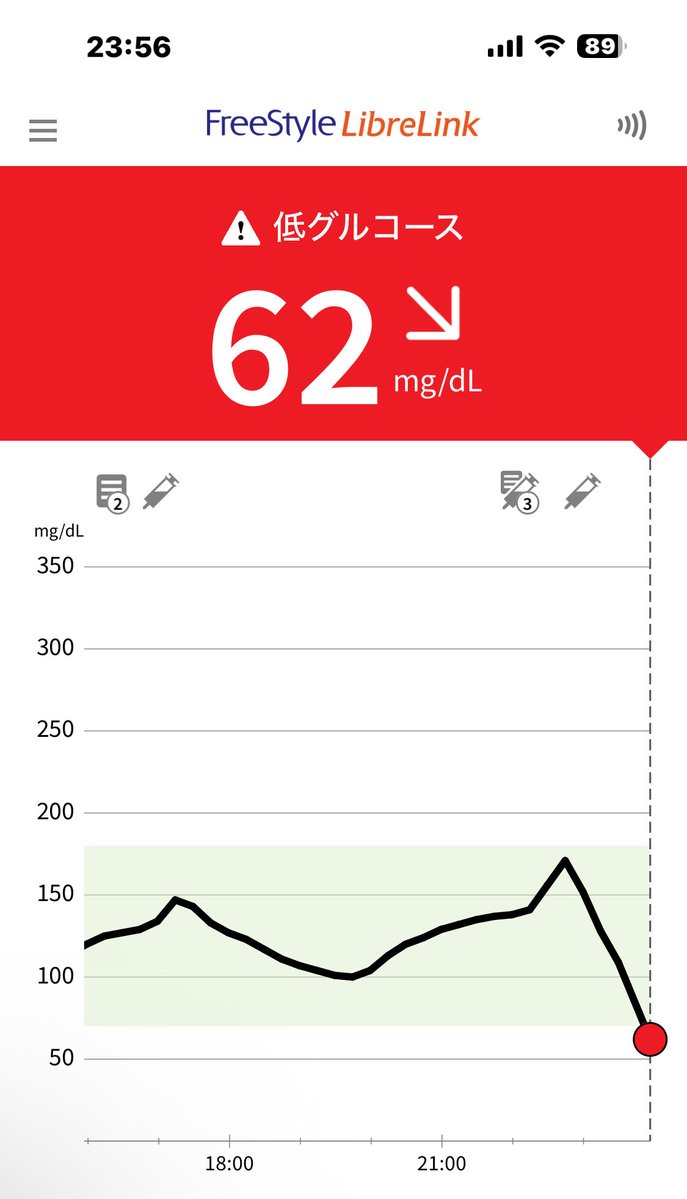This screenshot has width=687, height=1199.
Task: Open the insulin syringe entry beside note 3
Action: [583, 491]
